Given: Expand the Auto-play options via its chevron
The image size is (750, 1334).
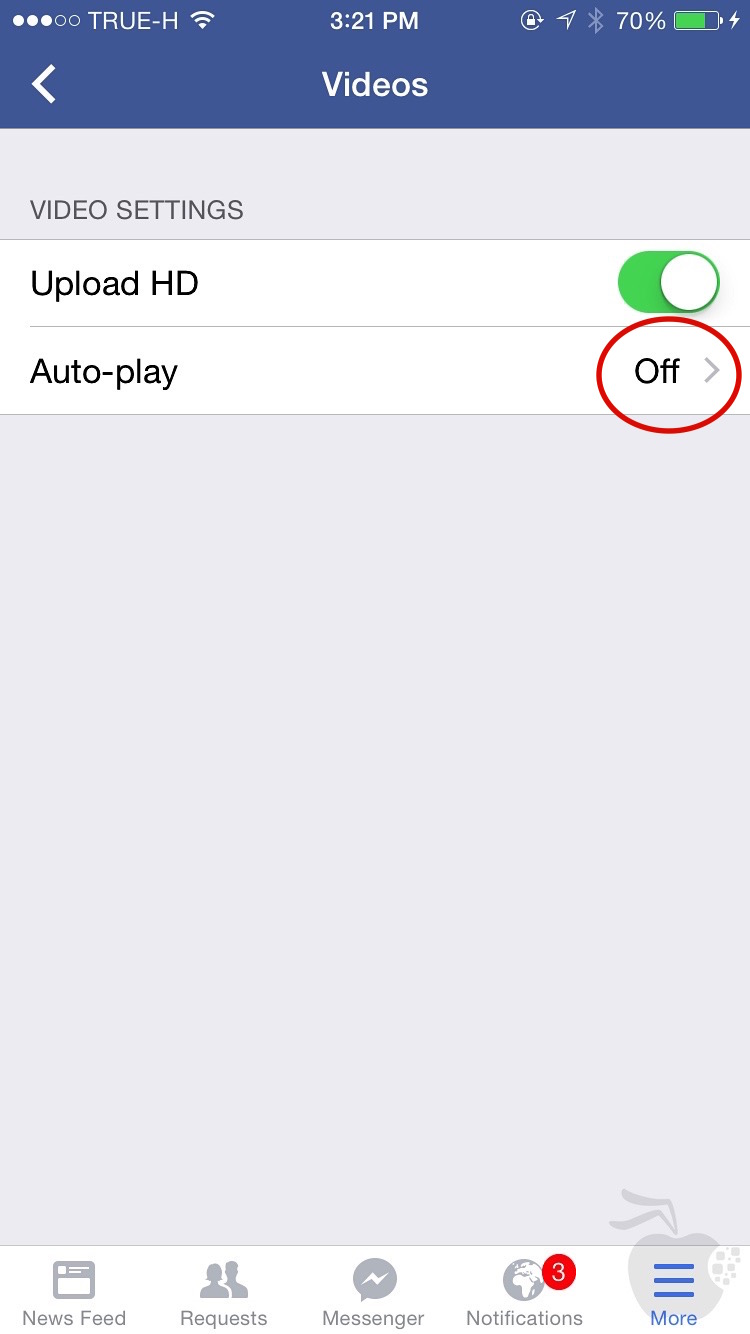Looking at the screenshot, I should [x=712, y=371].
